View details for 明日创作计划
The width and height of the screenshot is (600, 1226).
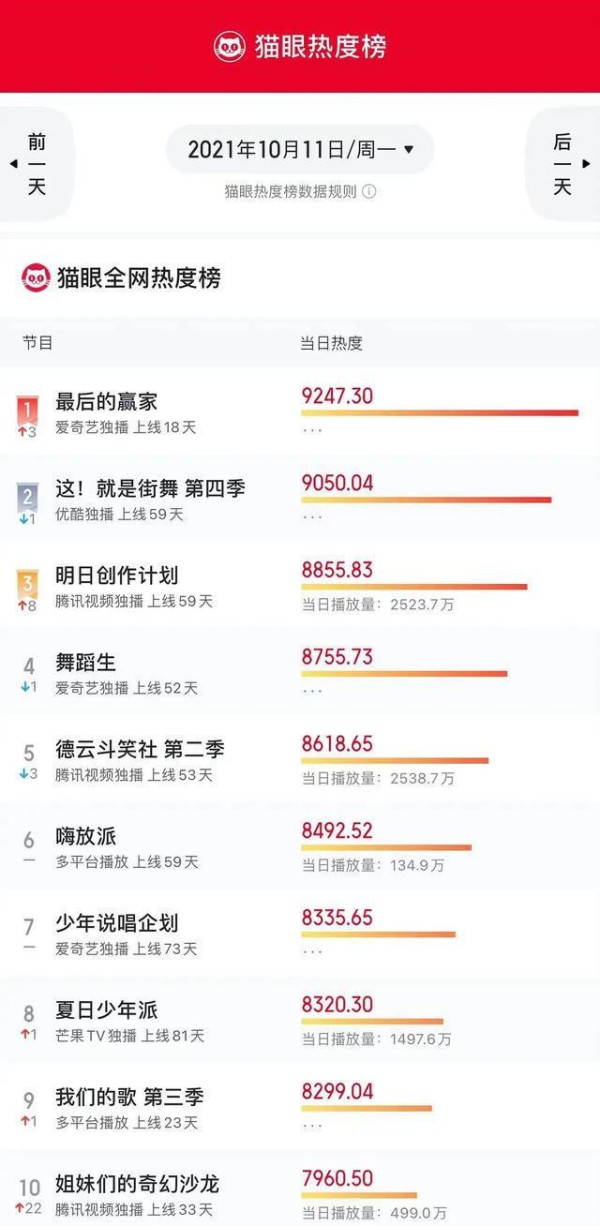(x=300, y=586)
